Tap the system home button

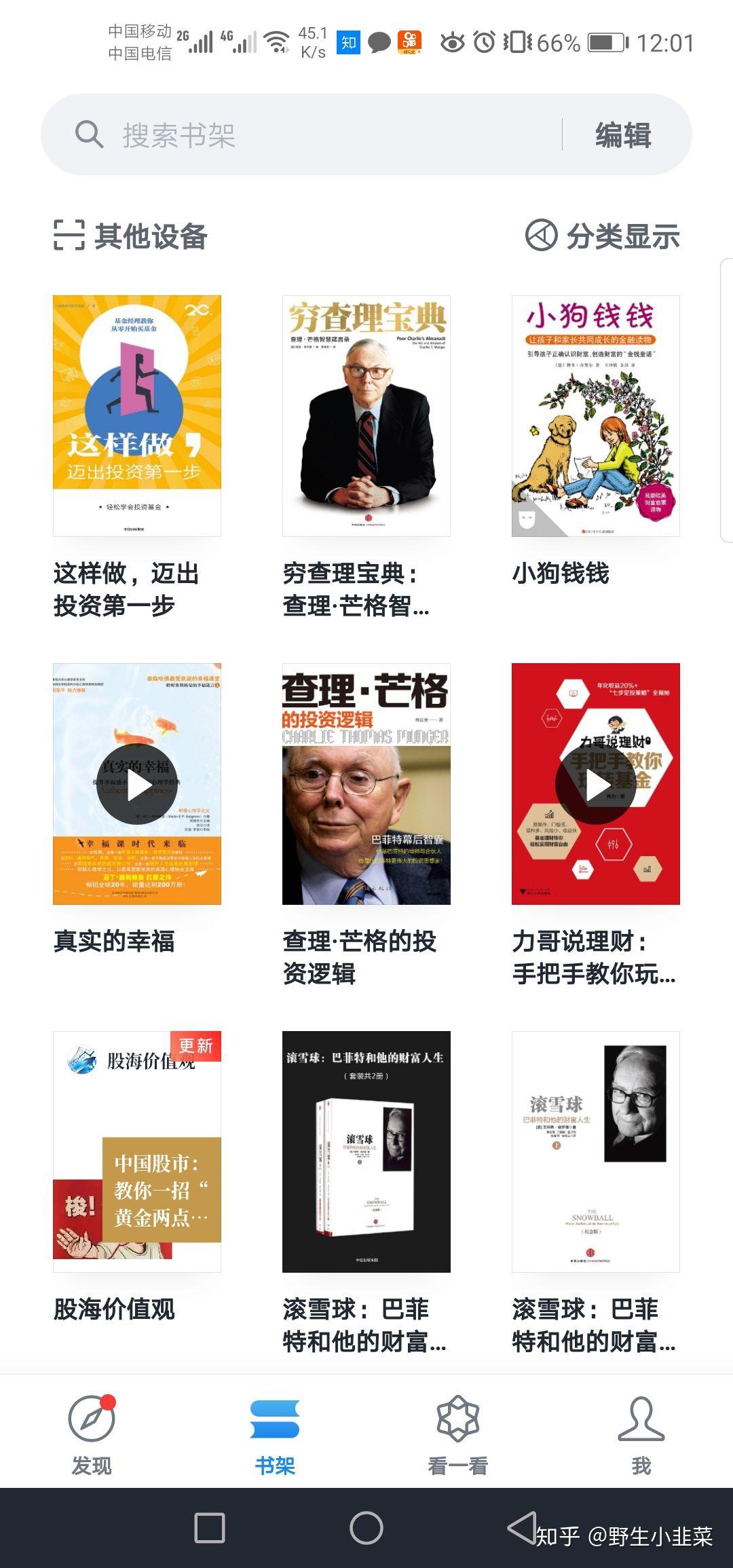[366, 1528]
